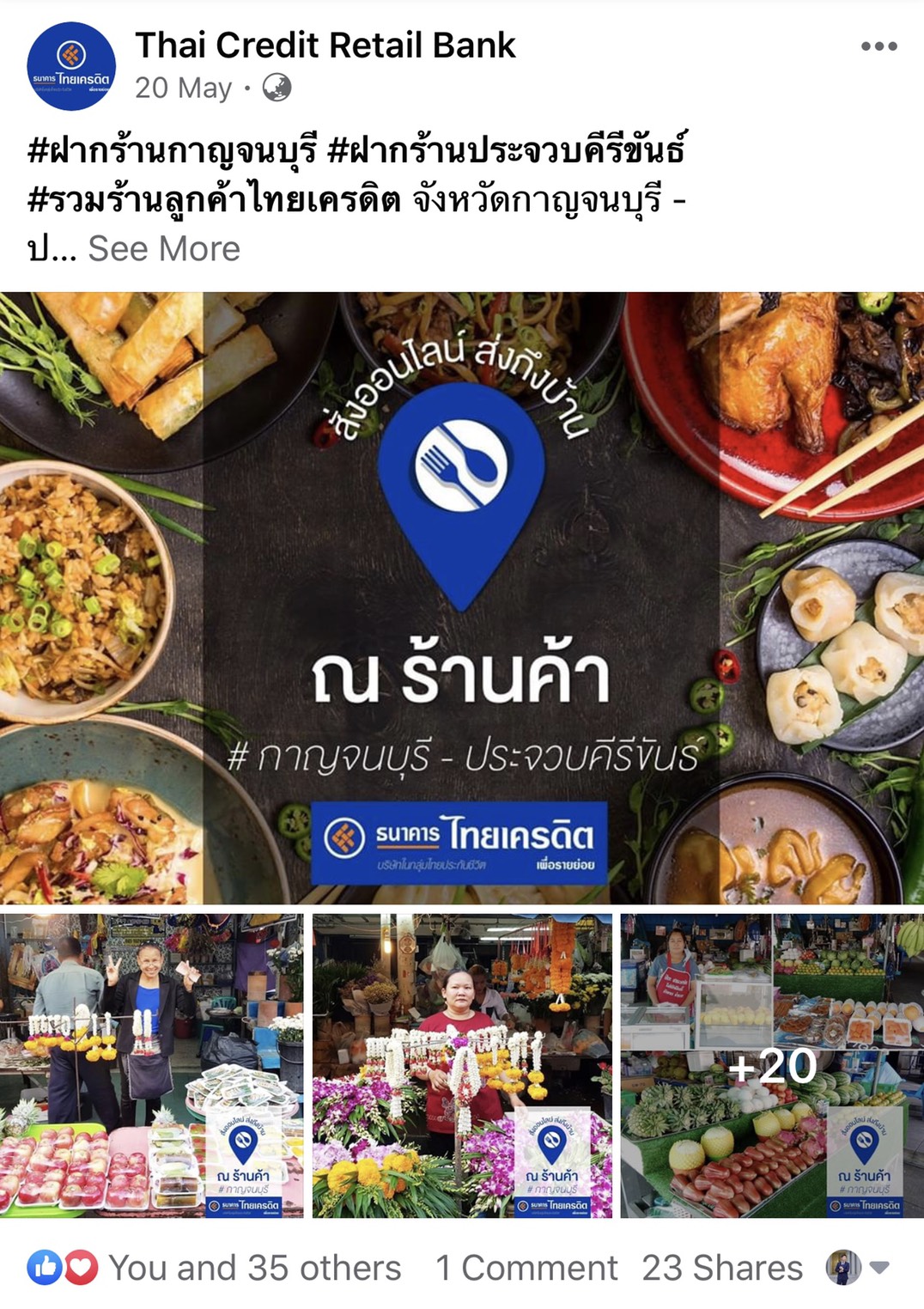Open Thai Credit Retail Bank's profile picture
Image resolution: width=924 pixels, height=1309 pixels.
pos(71,66)
